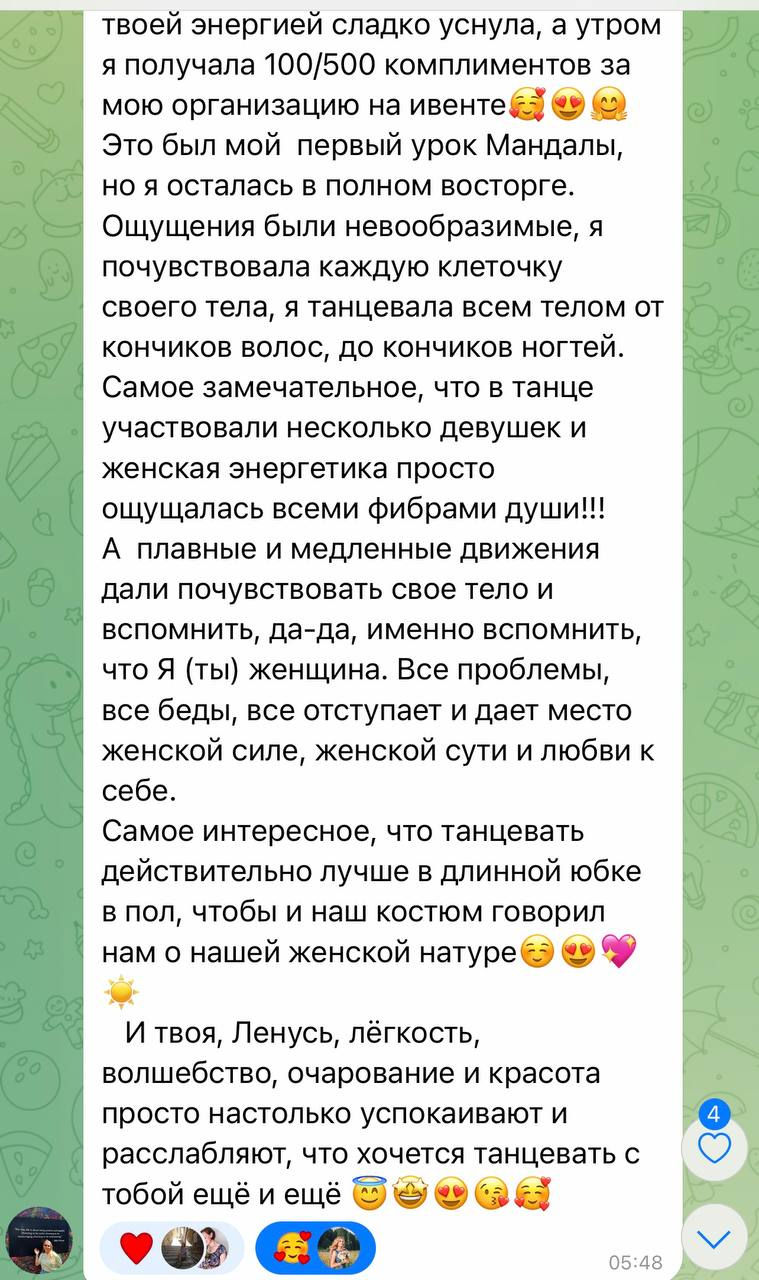Screen dimensions: 759x1280
Task: Tap the red heart reaction chip
Action: coord(172,1247)
